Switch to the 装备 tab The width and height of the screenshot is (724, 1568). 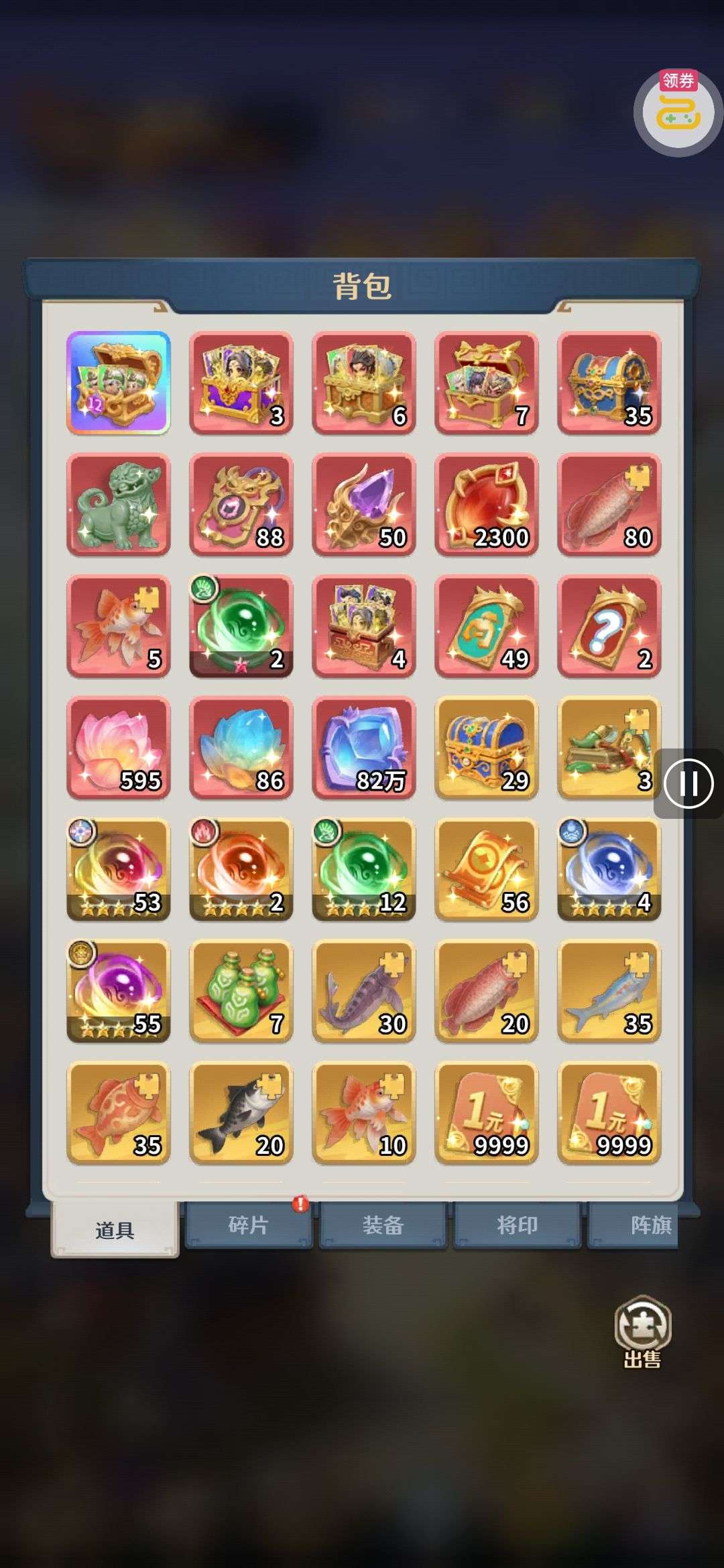point(383,1225)
